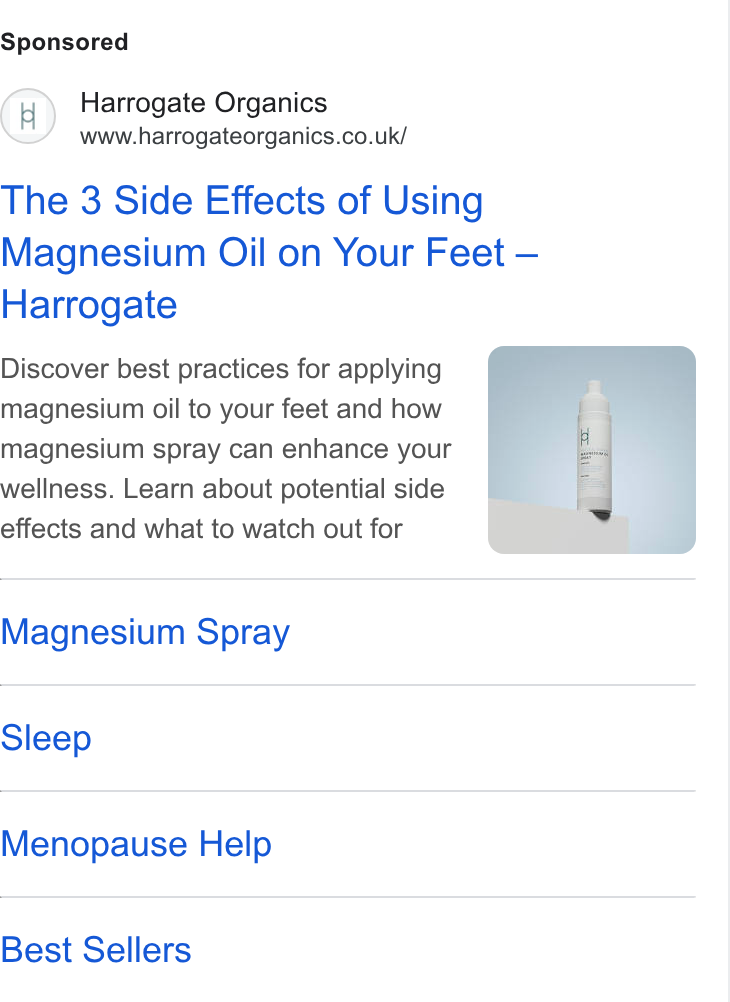
Task: Tap the Harrogate Organics advertiser name
Action: point(203,103)
